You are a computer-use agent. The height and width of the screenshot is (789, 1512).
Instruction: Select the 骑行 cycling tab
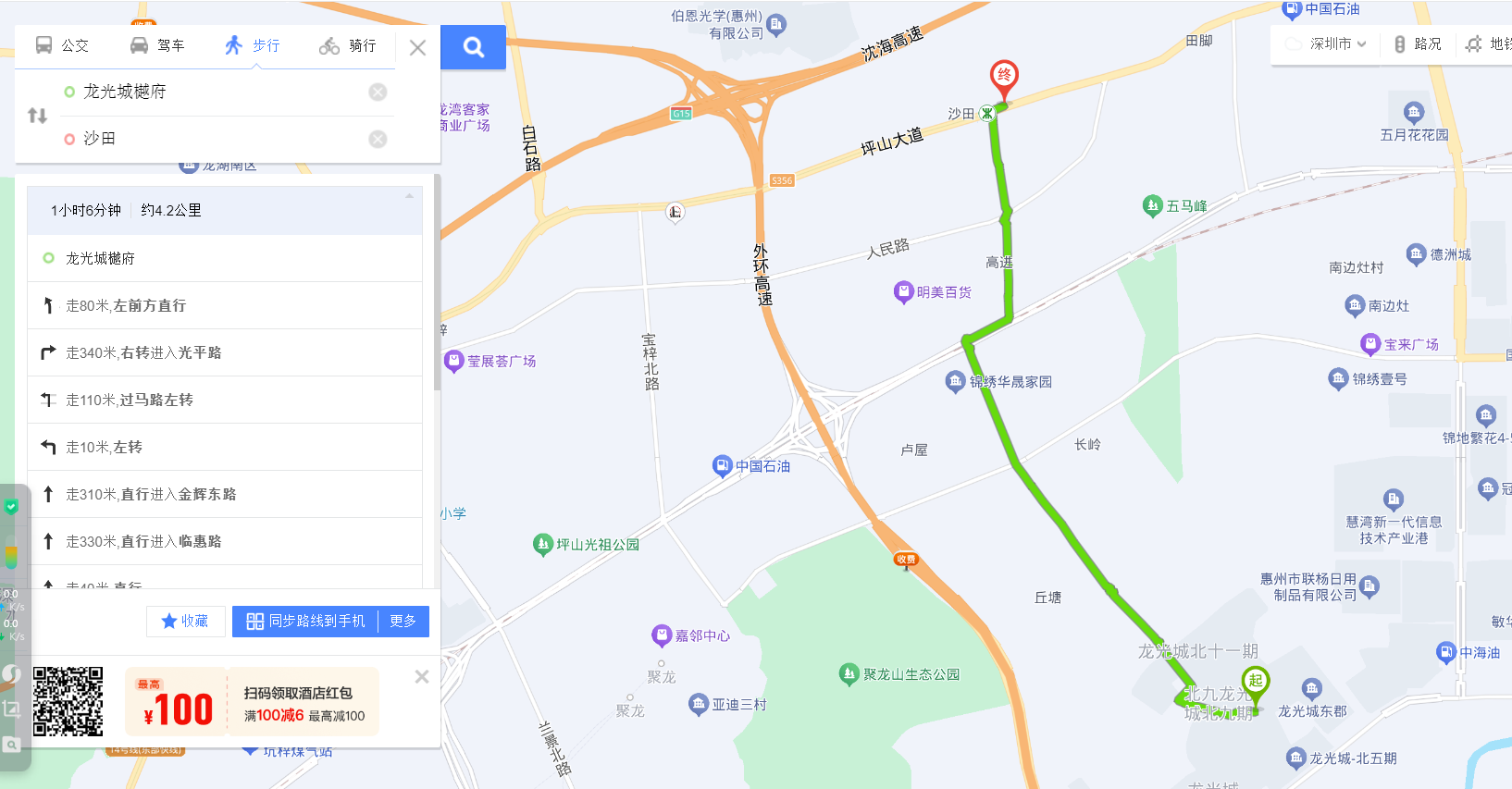coord(348,45)
